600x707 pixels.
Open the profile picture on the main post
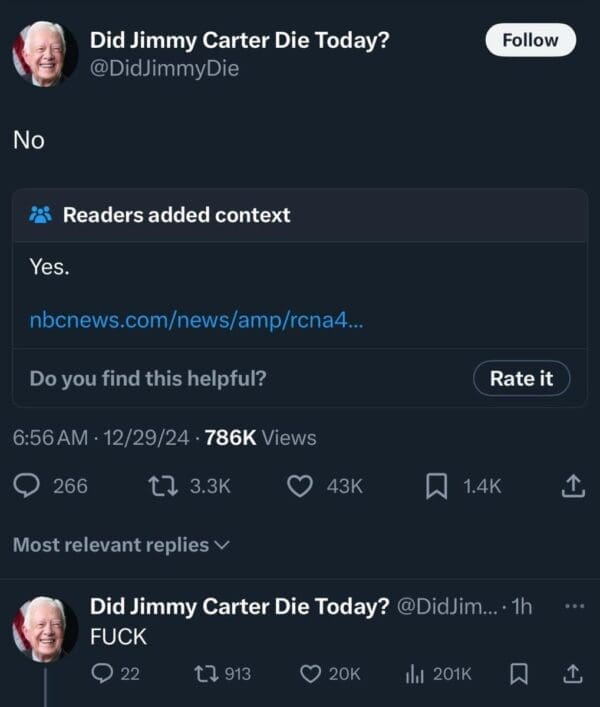click(45, 54)
